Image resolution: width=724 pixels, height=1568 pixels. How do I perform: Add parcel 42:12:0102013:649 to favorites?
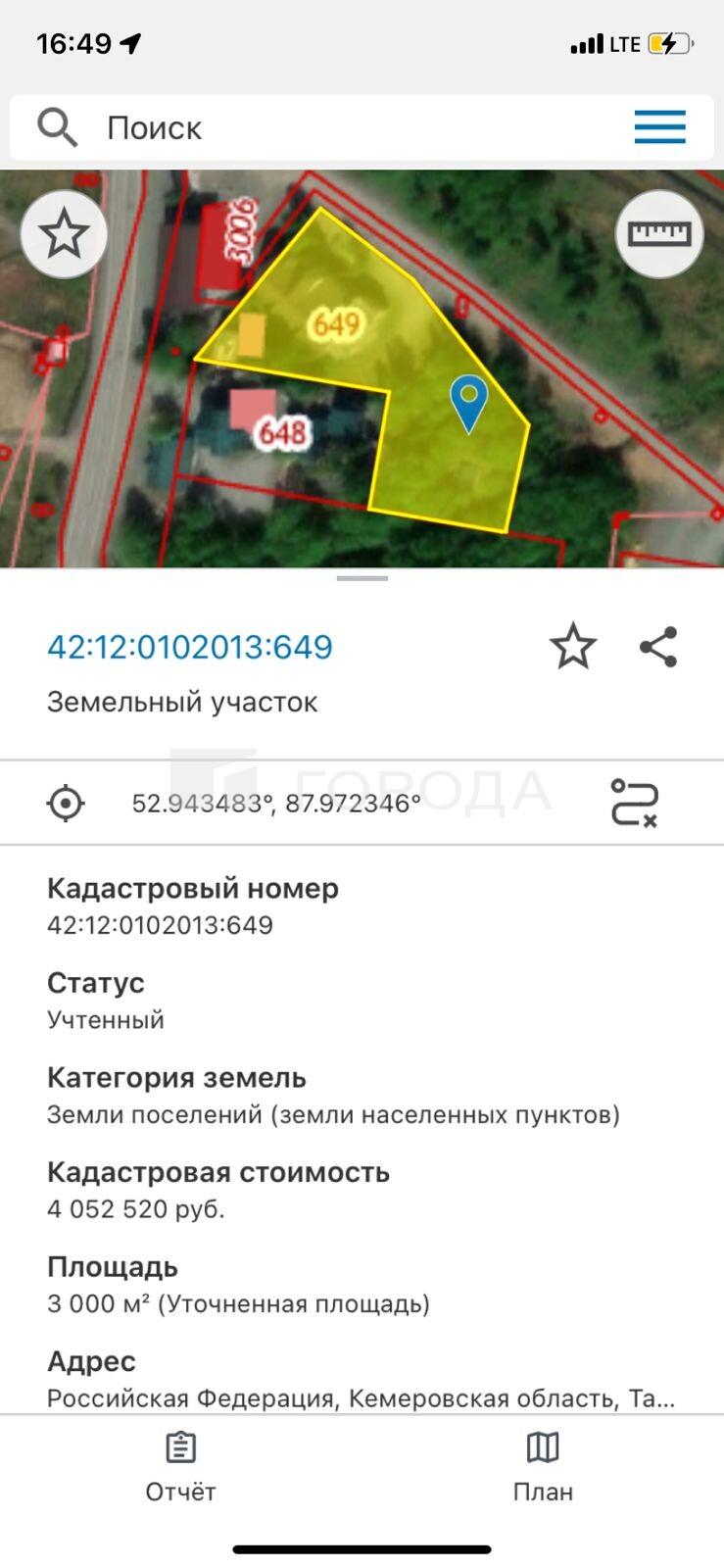pos(573,647)
